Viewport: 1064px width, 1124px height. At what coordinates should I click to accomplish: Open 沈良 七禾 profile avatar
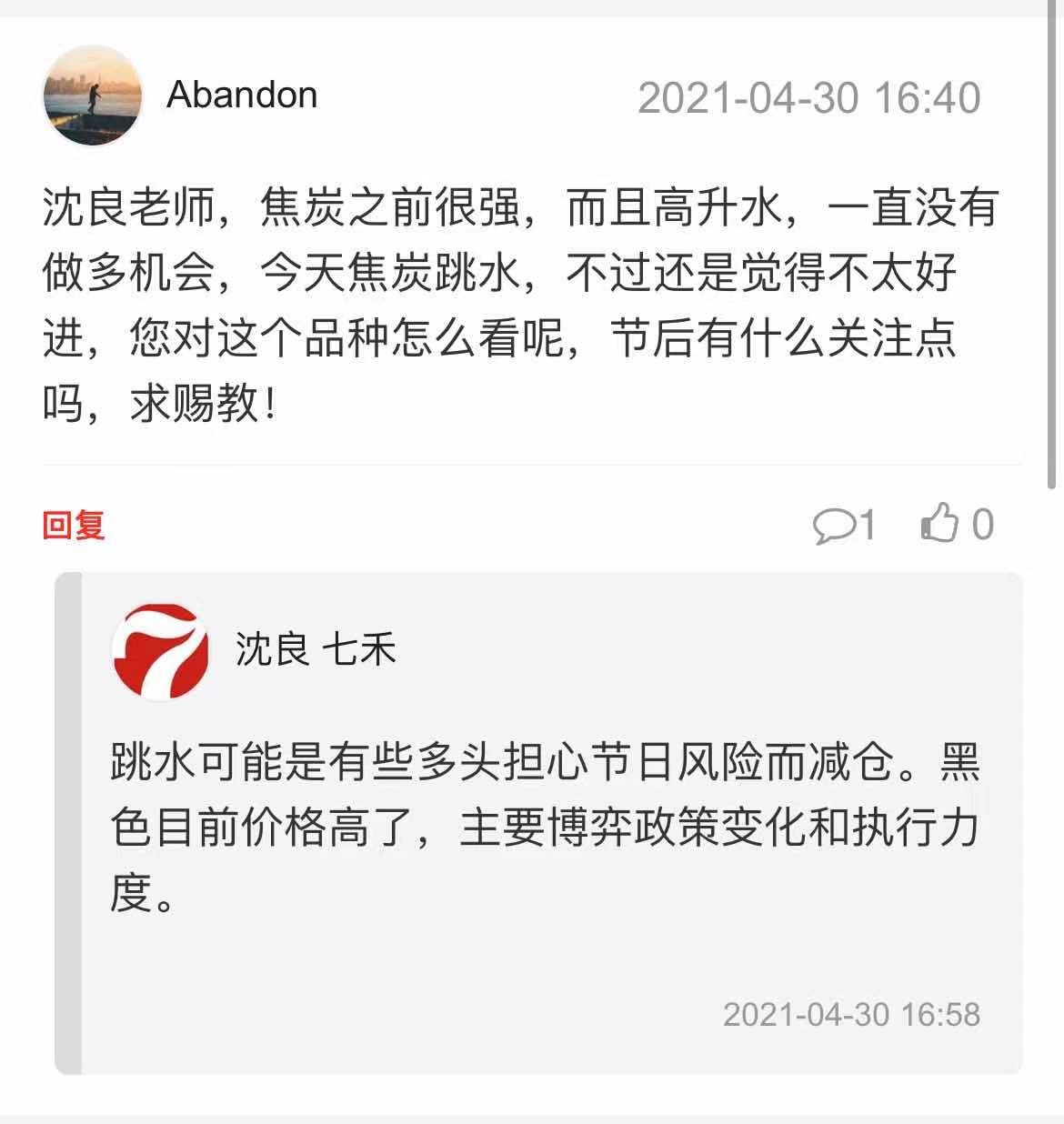click(x=162, y=649)
